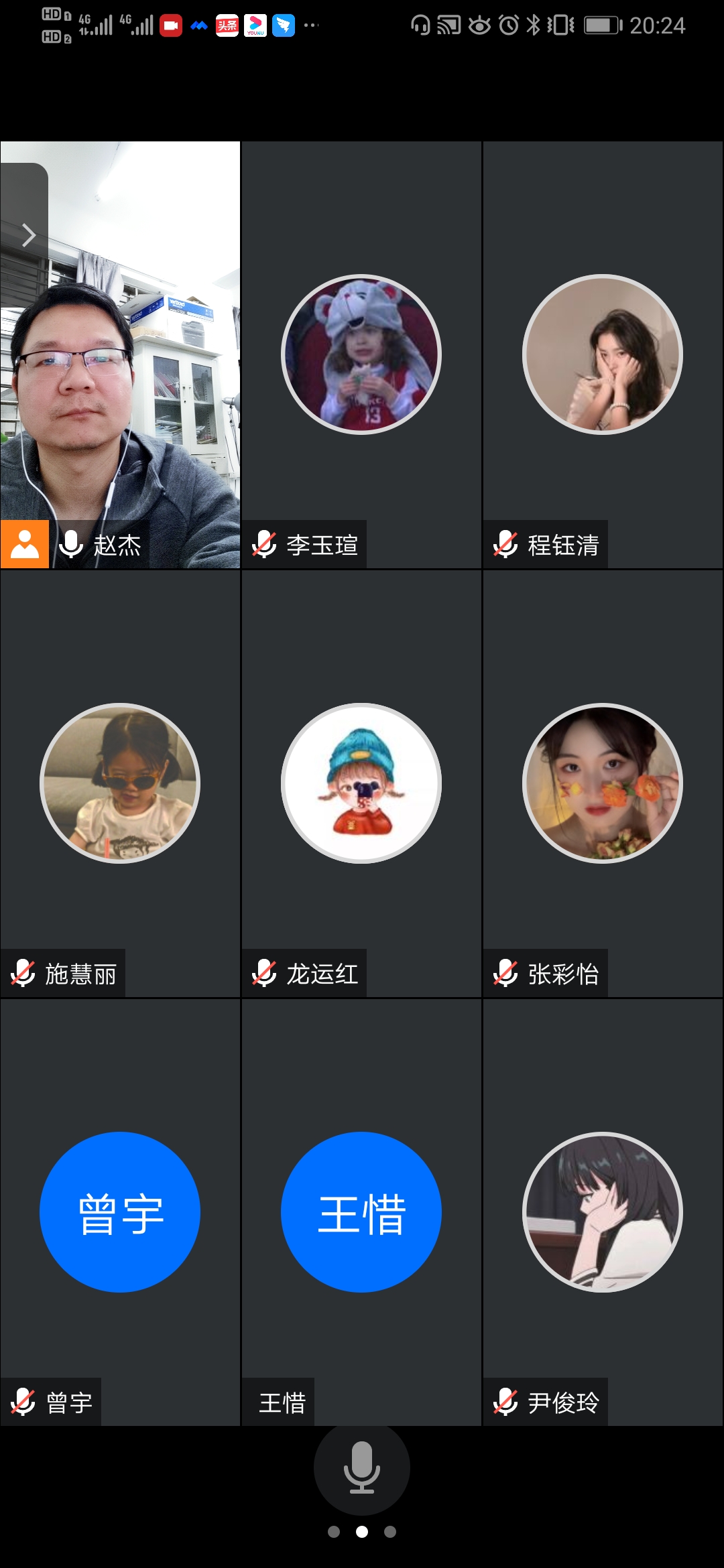
Task: Tap 尹俊玲's participant tile
Action: click(x=603, y=1212)
